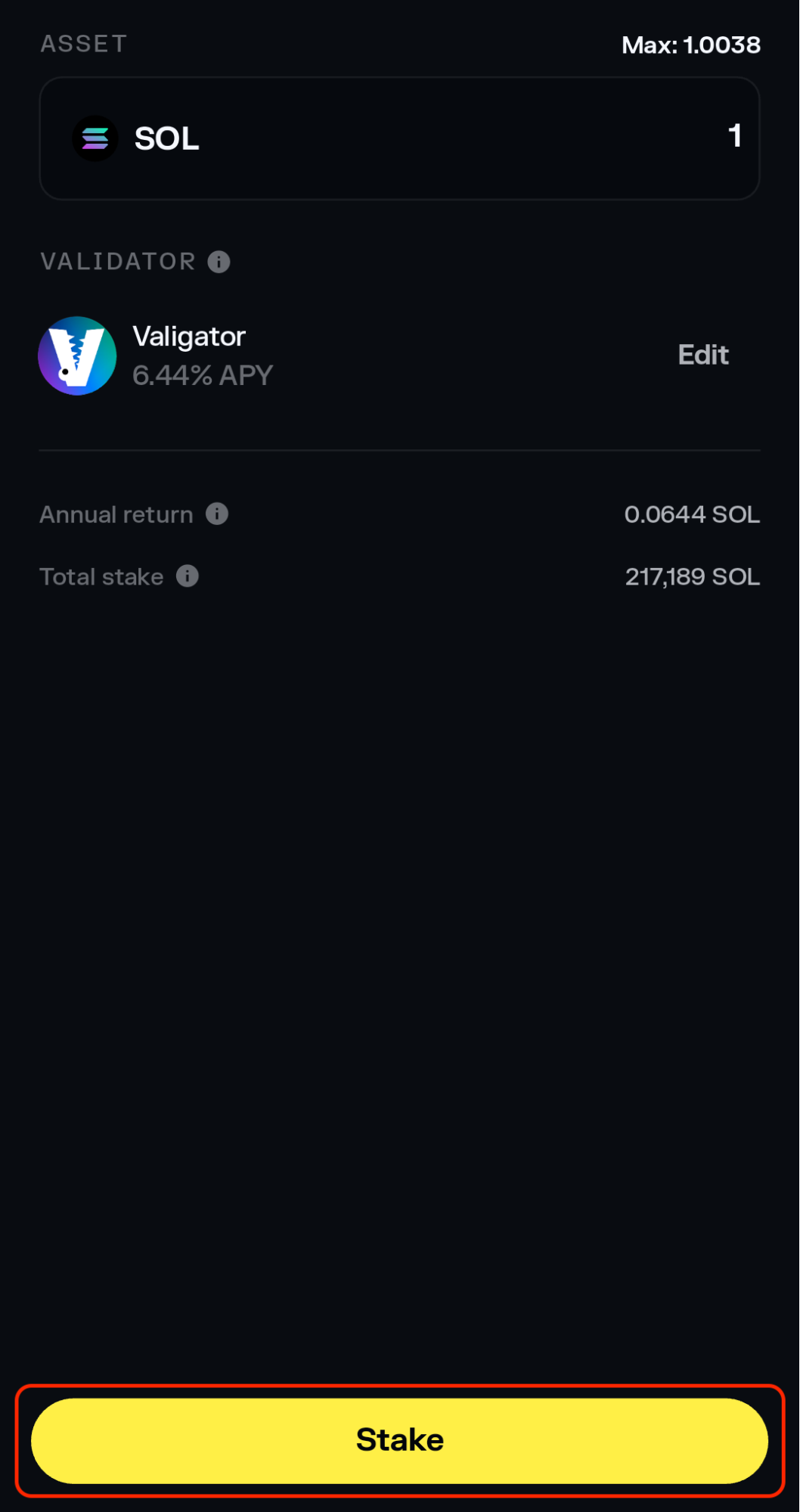
Task: Click the ASSET section header
Action: point(83,43)
